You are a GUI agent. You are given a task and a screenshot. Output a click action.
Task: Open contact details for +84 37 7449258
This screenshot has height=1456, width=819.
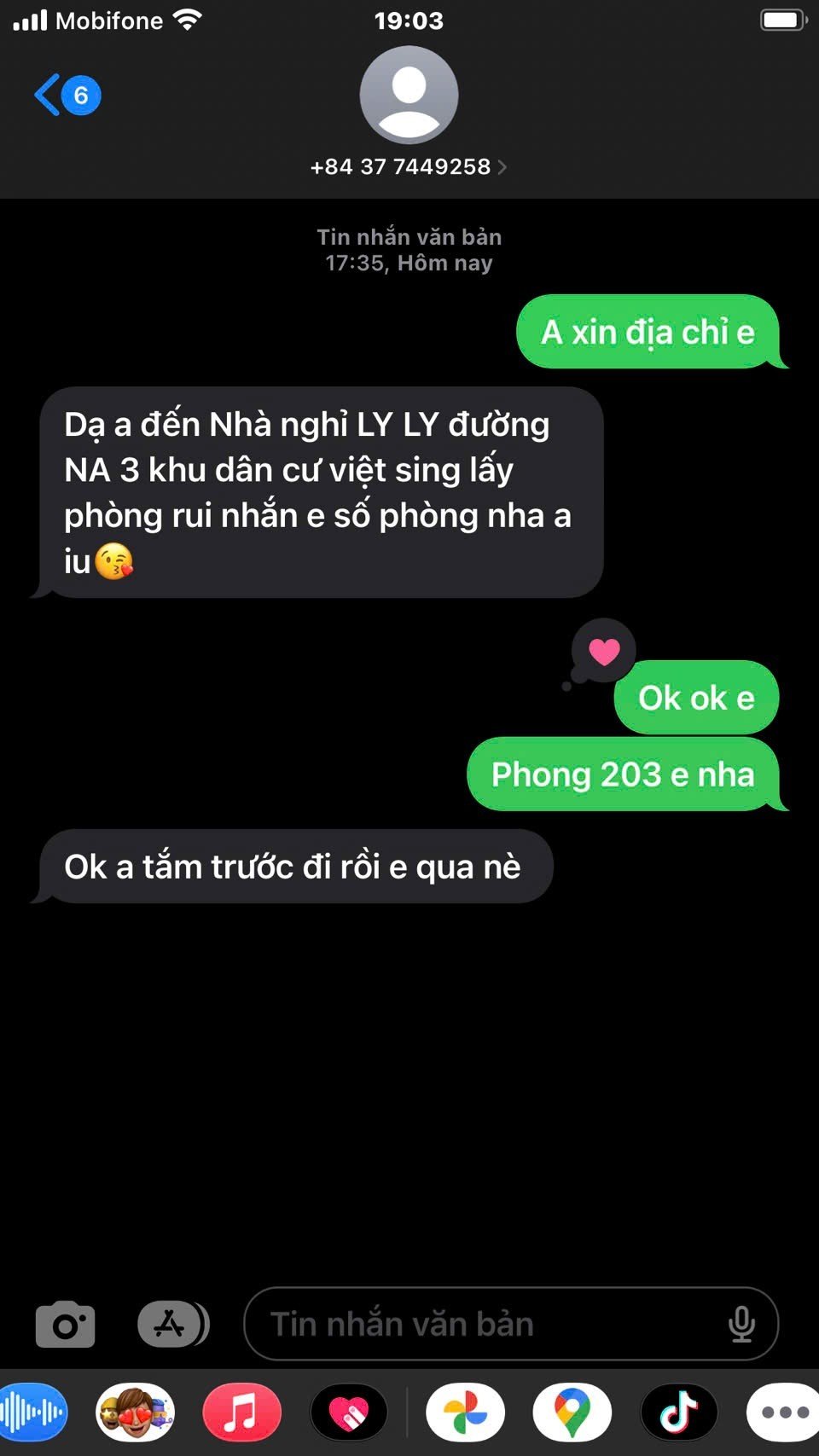tap(408, 166)
